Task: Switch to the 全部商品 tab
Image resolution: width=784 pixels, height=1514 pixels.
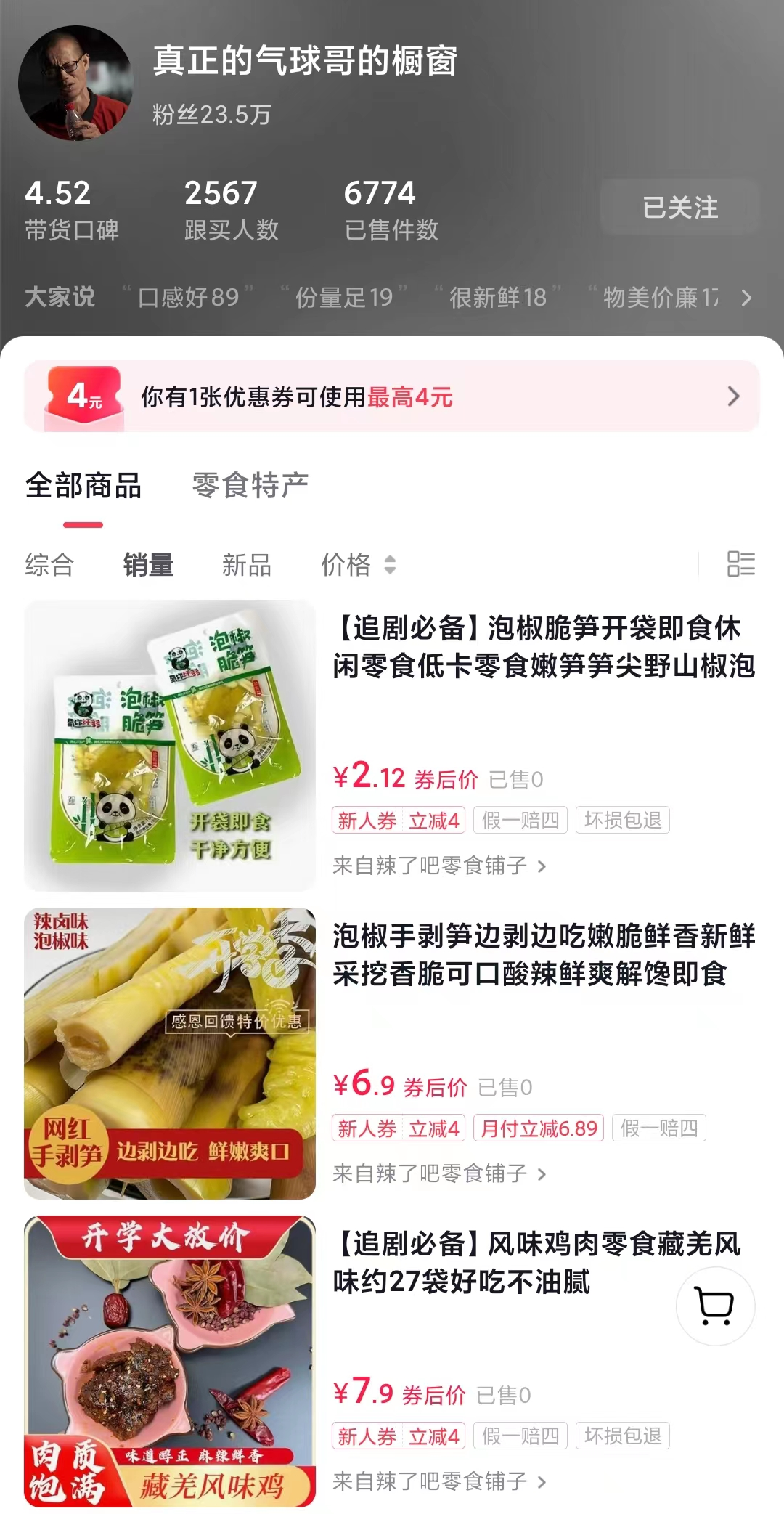Action: [x=83, y=486]
